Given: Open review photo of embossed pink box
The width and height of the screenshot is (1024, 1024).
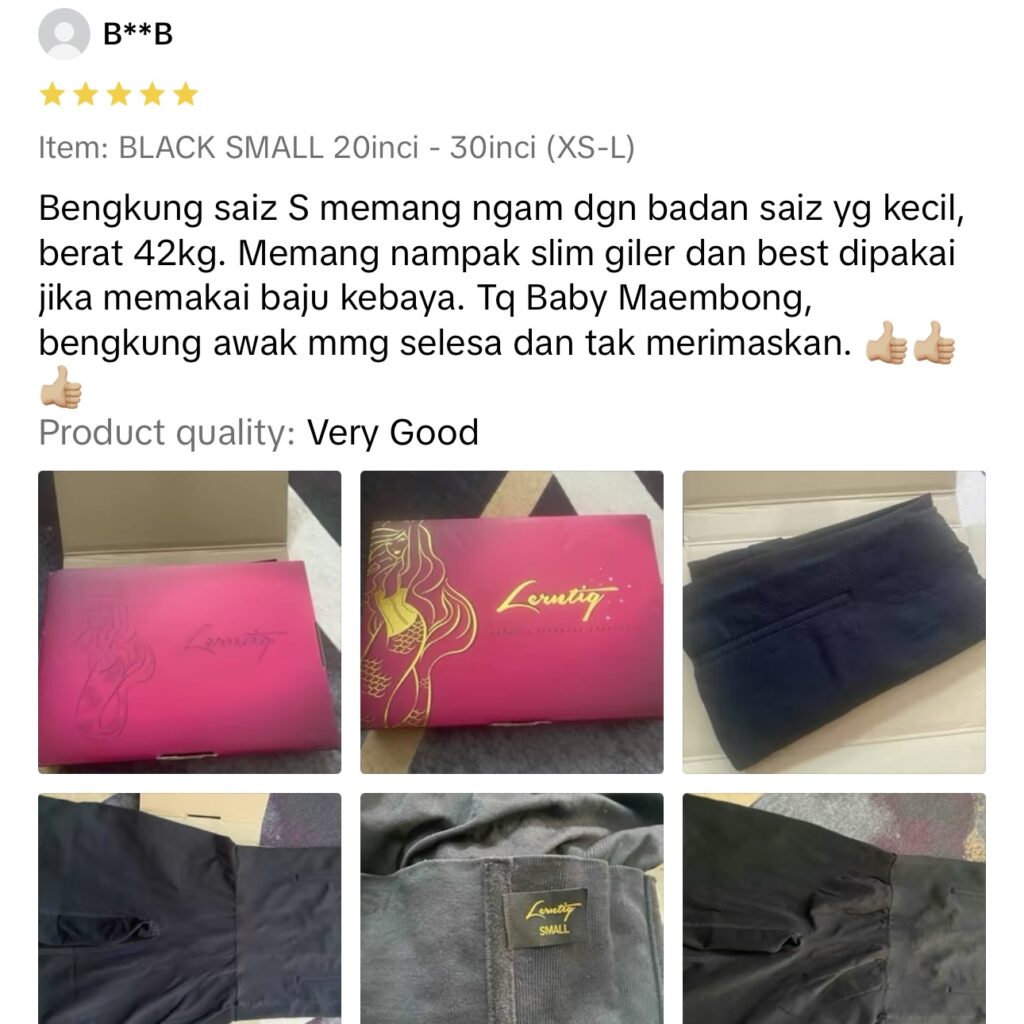Looking at the screenshot, I should pos(189,621).
